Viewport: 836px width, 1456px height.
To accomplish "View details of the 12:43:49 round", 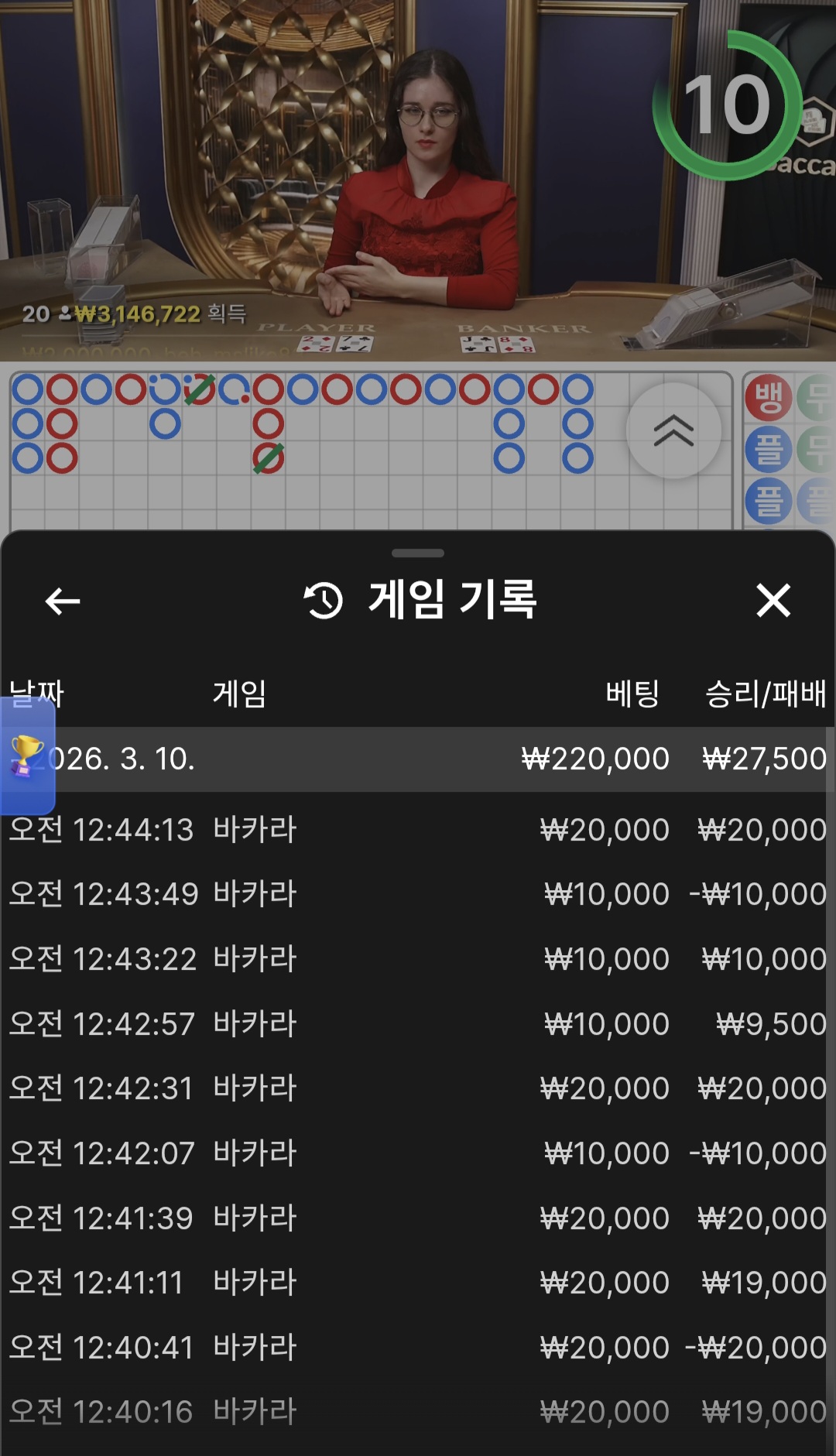I will point(418,894).
